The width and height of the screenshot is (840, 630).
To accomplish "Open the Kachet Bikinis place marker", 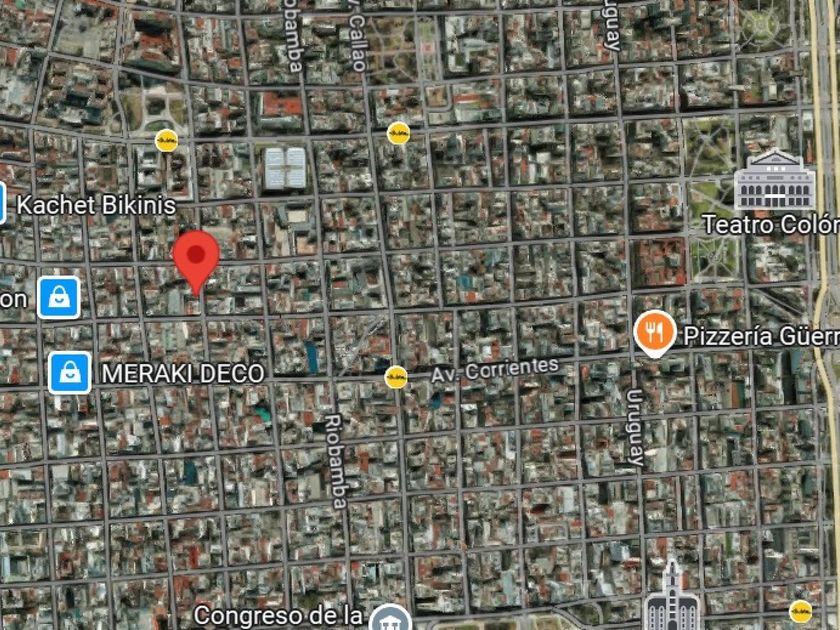I will pos(3,204).
